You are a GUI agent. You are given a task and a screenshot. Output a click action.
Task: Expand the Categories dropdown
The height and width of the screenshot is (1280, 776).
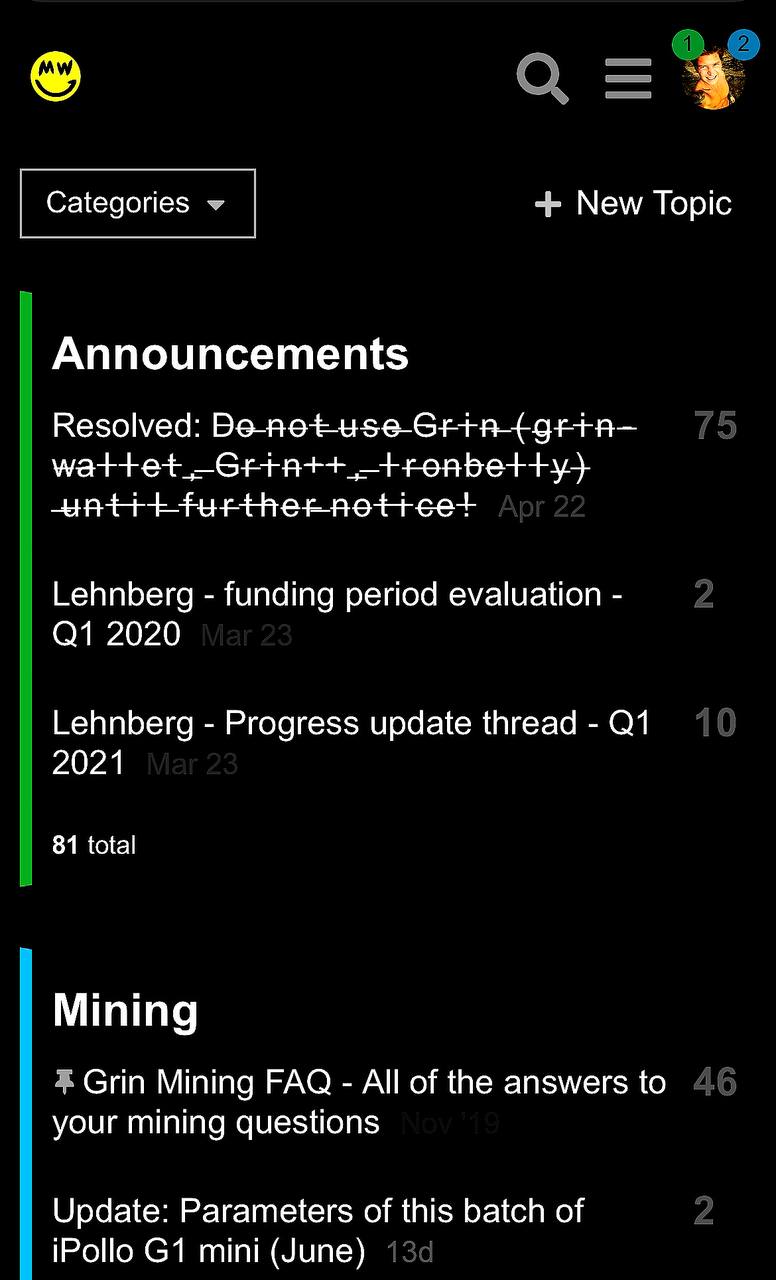[138, 203]
